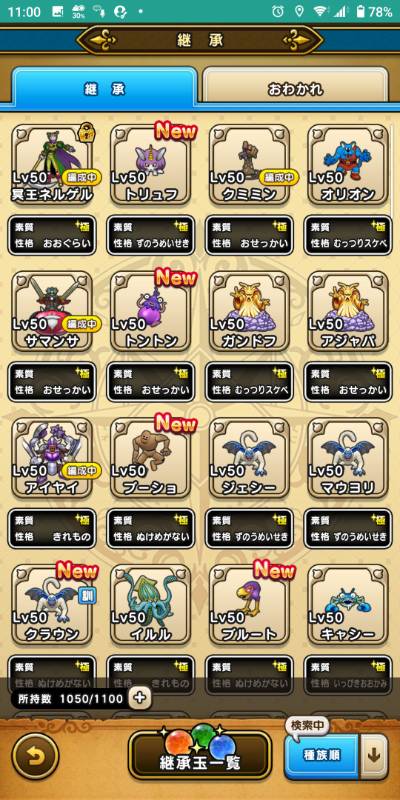
Task: Change sorting via the 種族順 button
Action: (x=322, y=756)
